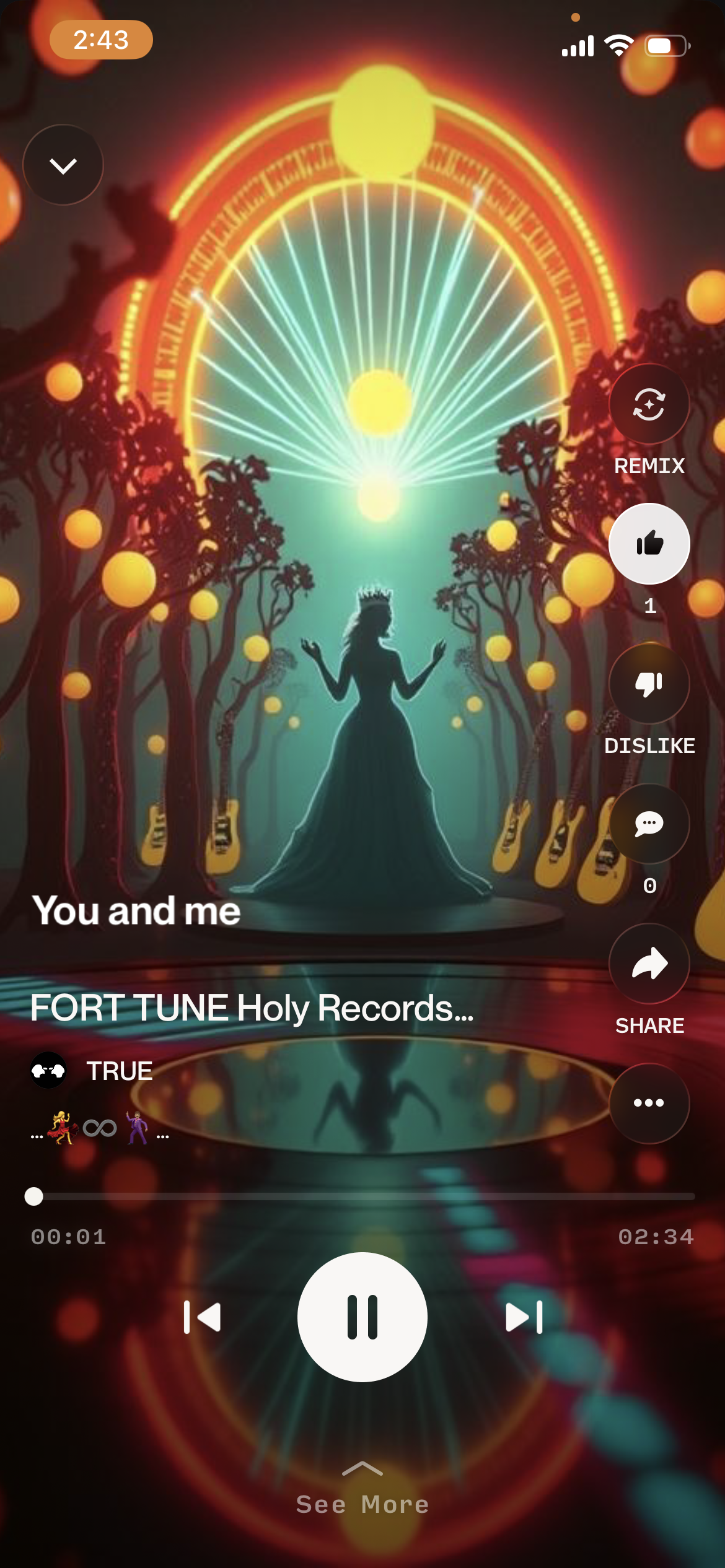Expand the See More section
725x1568 pixels.
(362, 1504)
